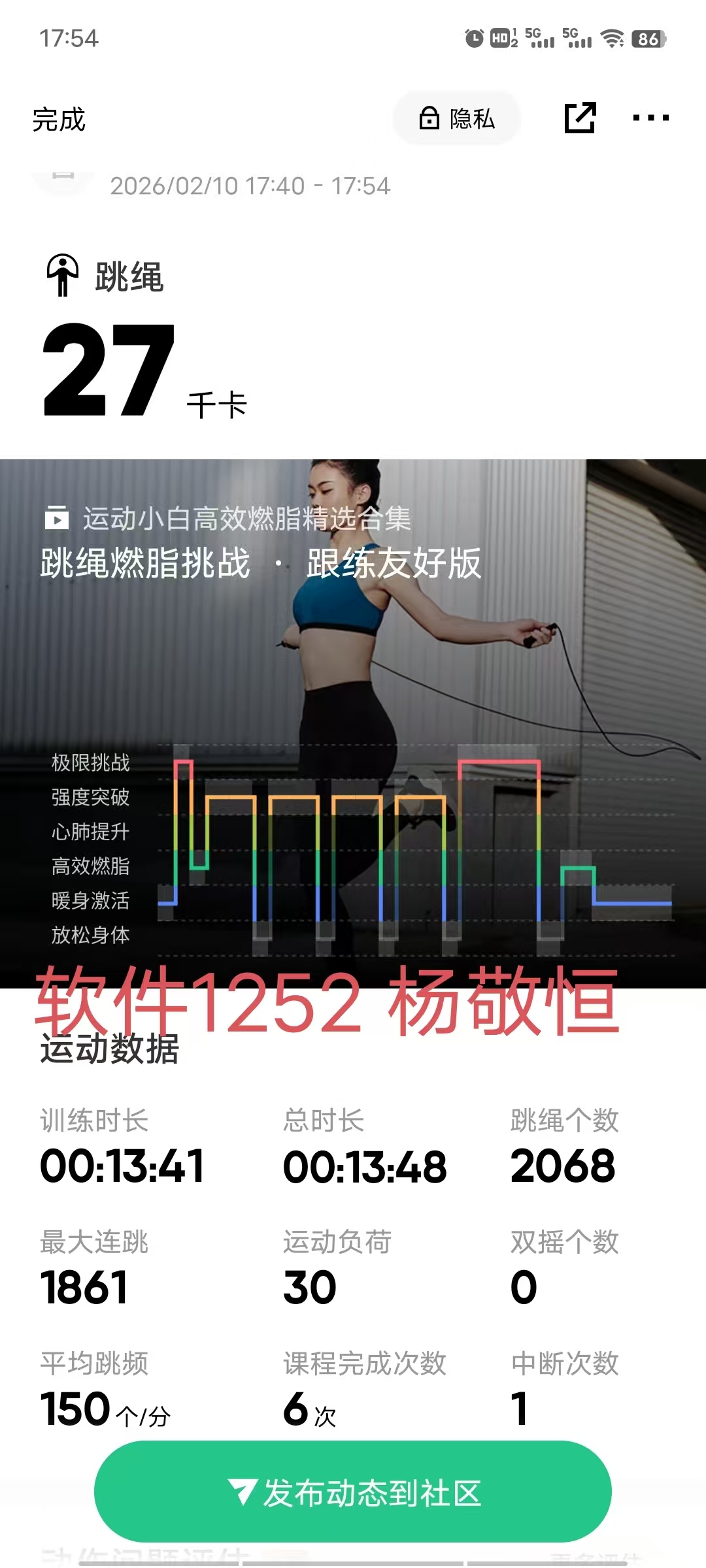Tap 完成 to finish viewing
The height and width of the screenshot is (1568, 706).
[x=59, y=120]
